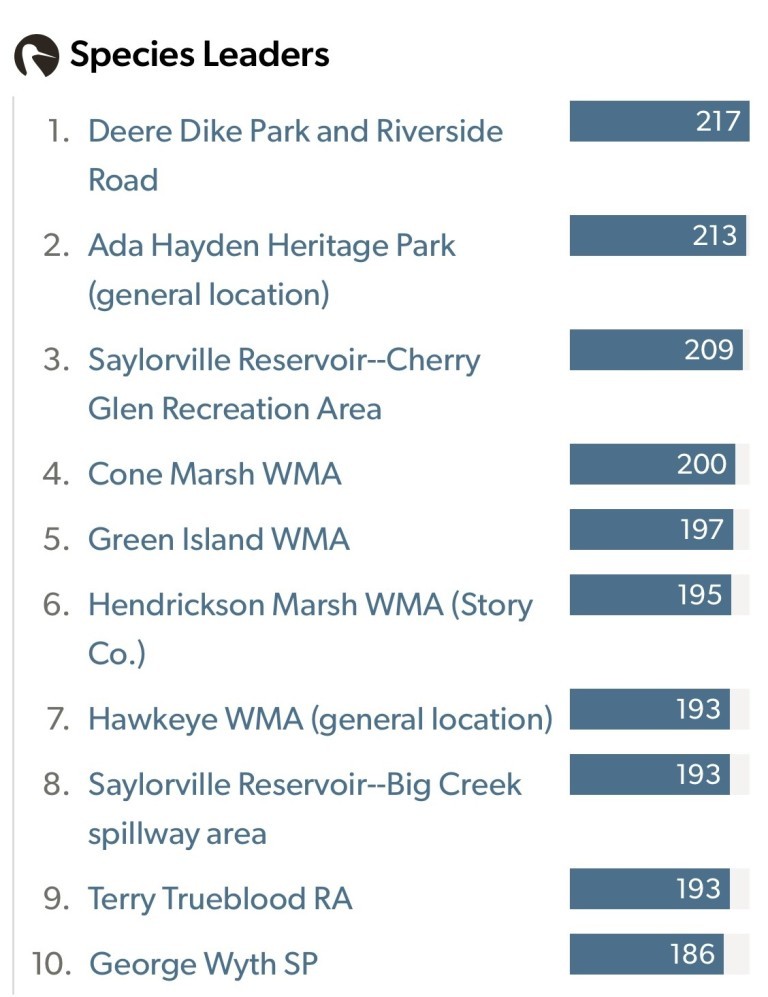Open Hendrickson Marsh WMA (Story Co.)
Screen dimensions: 768x997
pyautogui.click(x=310, y=605)
